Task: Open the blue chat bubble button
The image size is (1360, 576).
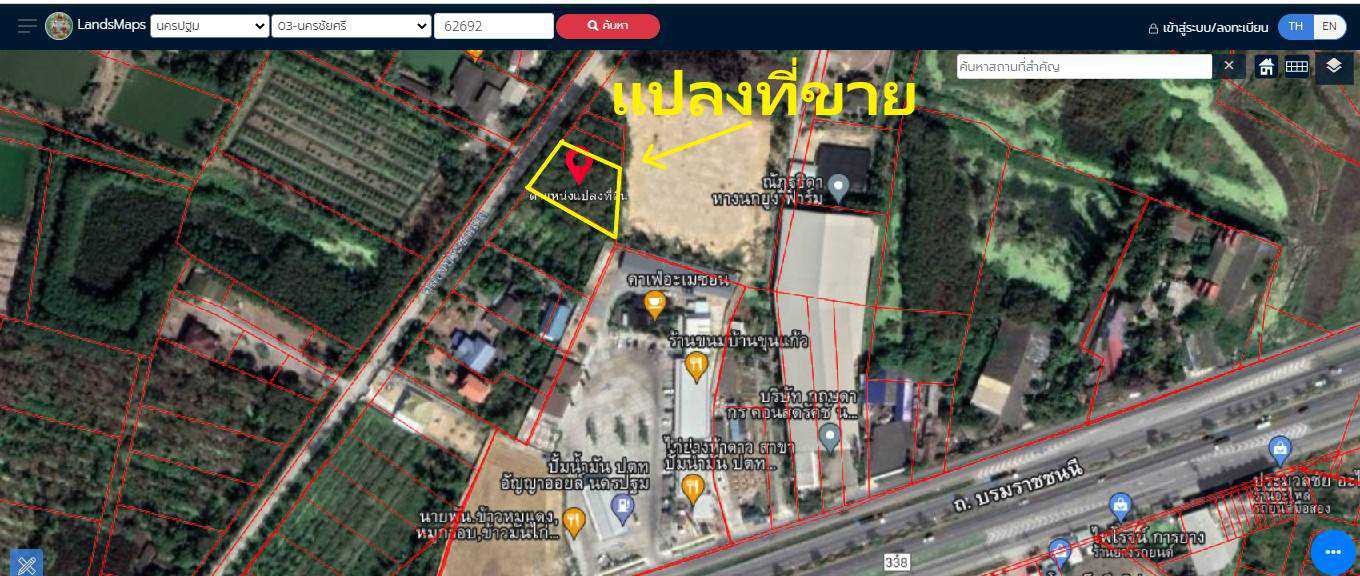Action: [1332, 551]
